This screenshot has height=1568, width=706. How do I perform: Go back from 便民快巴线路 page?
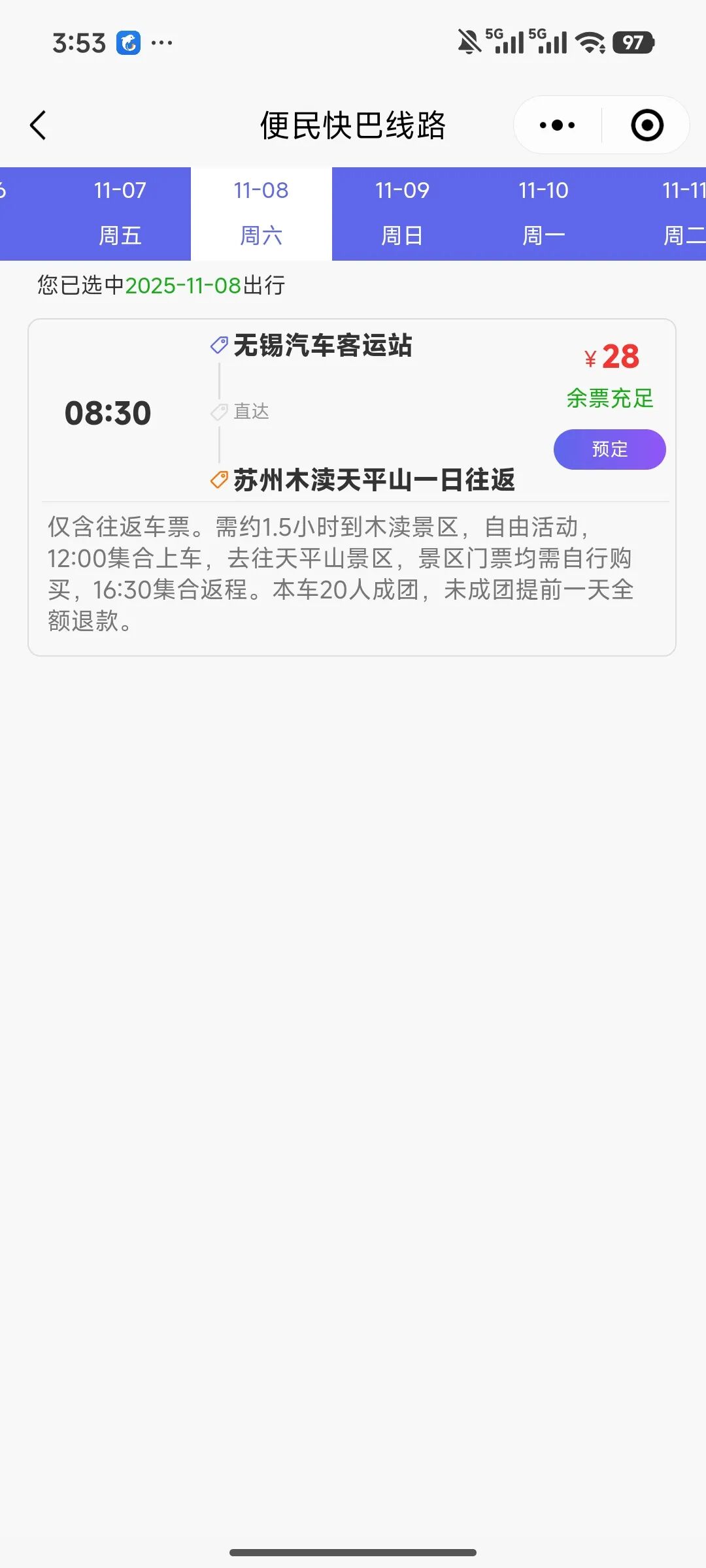tap(38, 125)
